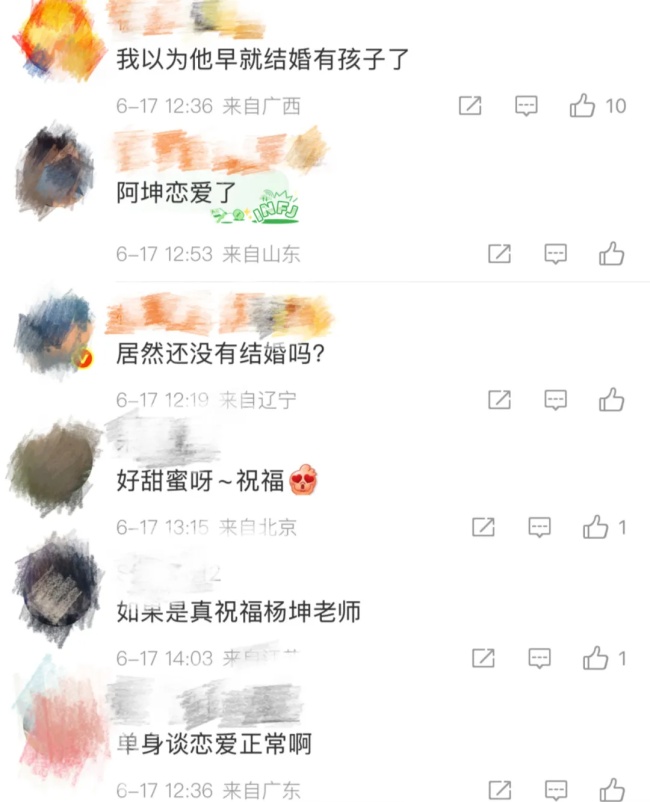The width and height of the screenshot is (650, 802).
Task: Reply to the comment "我以为他早就结婚有孩子了"
Action: click(x=526, y=105)
